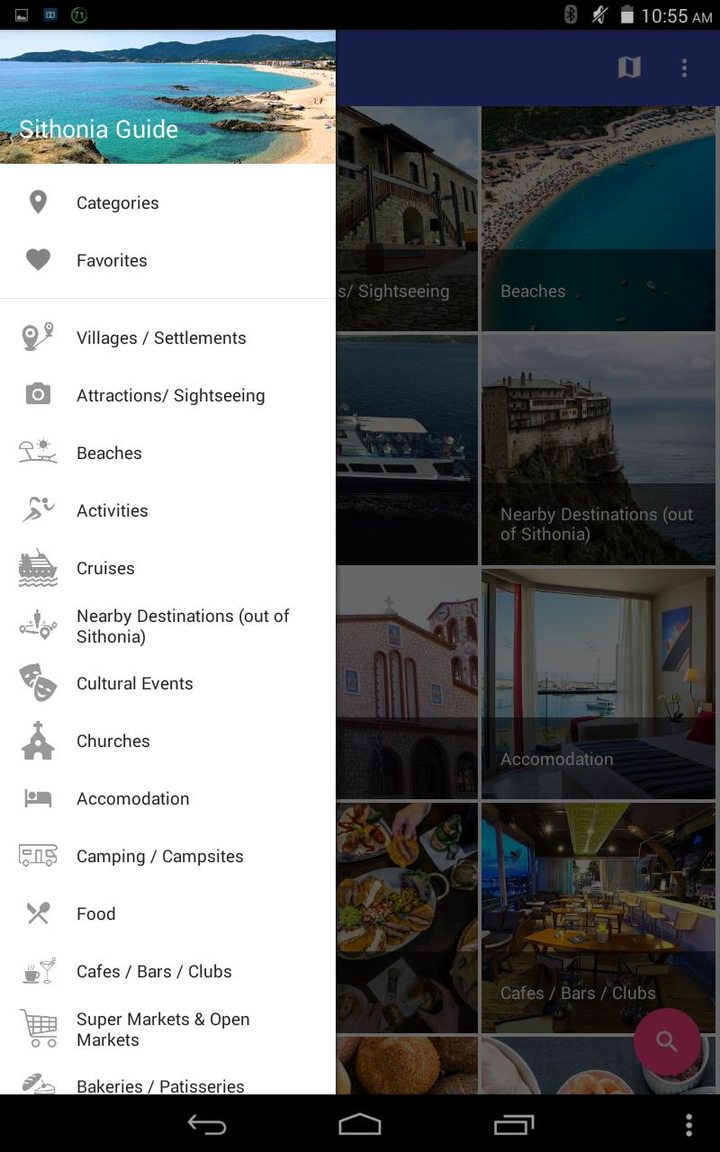
Task: Open the Nearby Destinations tile
Action: point(598,448)
